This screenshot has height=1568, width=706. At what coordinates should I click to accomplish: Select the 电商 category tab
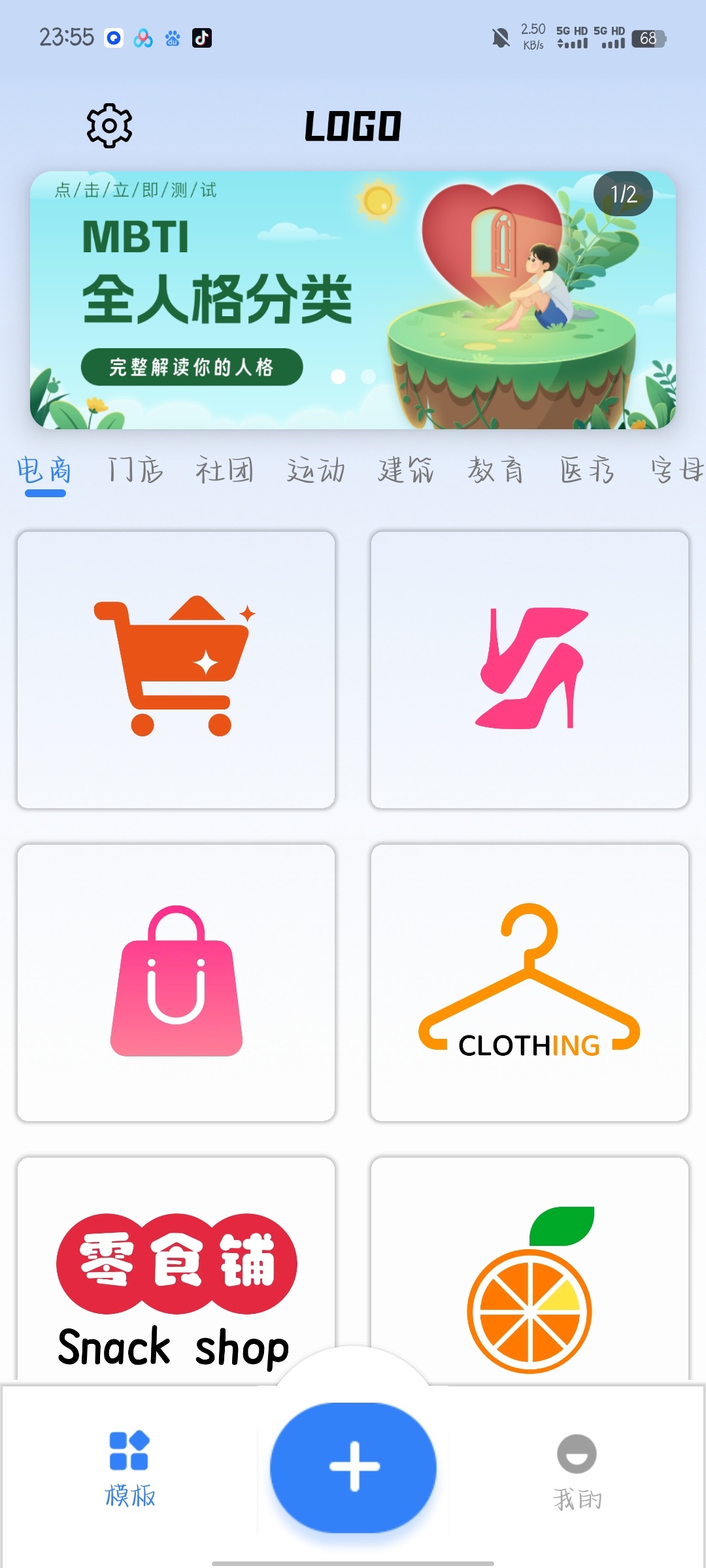tap(44, 471)
